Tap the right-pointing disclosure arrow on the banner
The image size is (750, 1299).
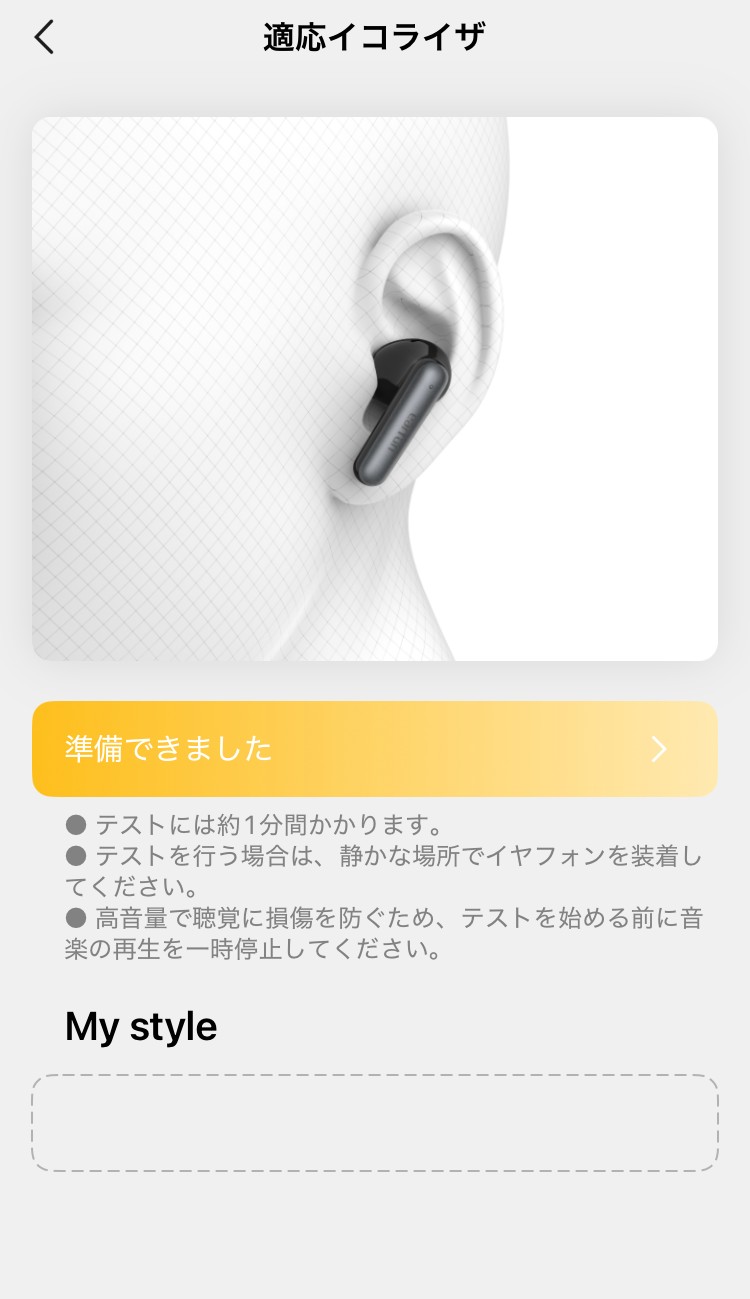pos(659,749)
